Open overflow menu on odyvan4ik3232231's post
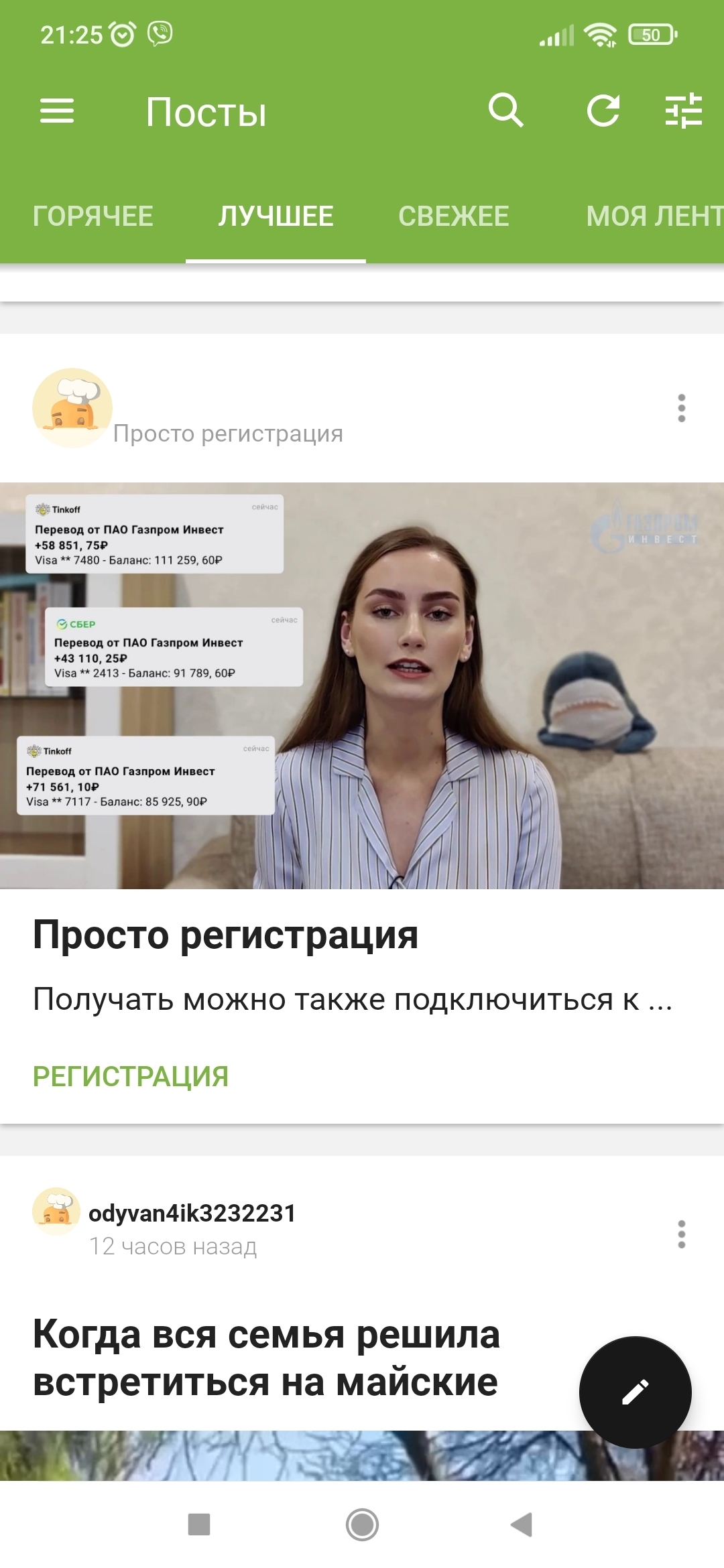Viewport: 724px width, 1568px height. (x=682, y=1234)
